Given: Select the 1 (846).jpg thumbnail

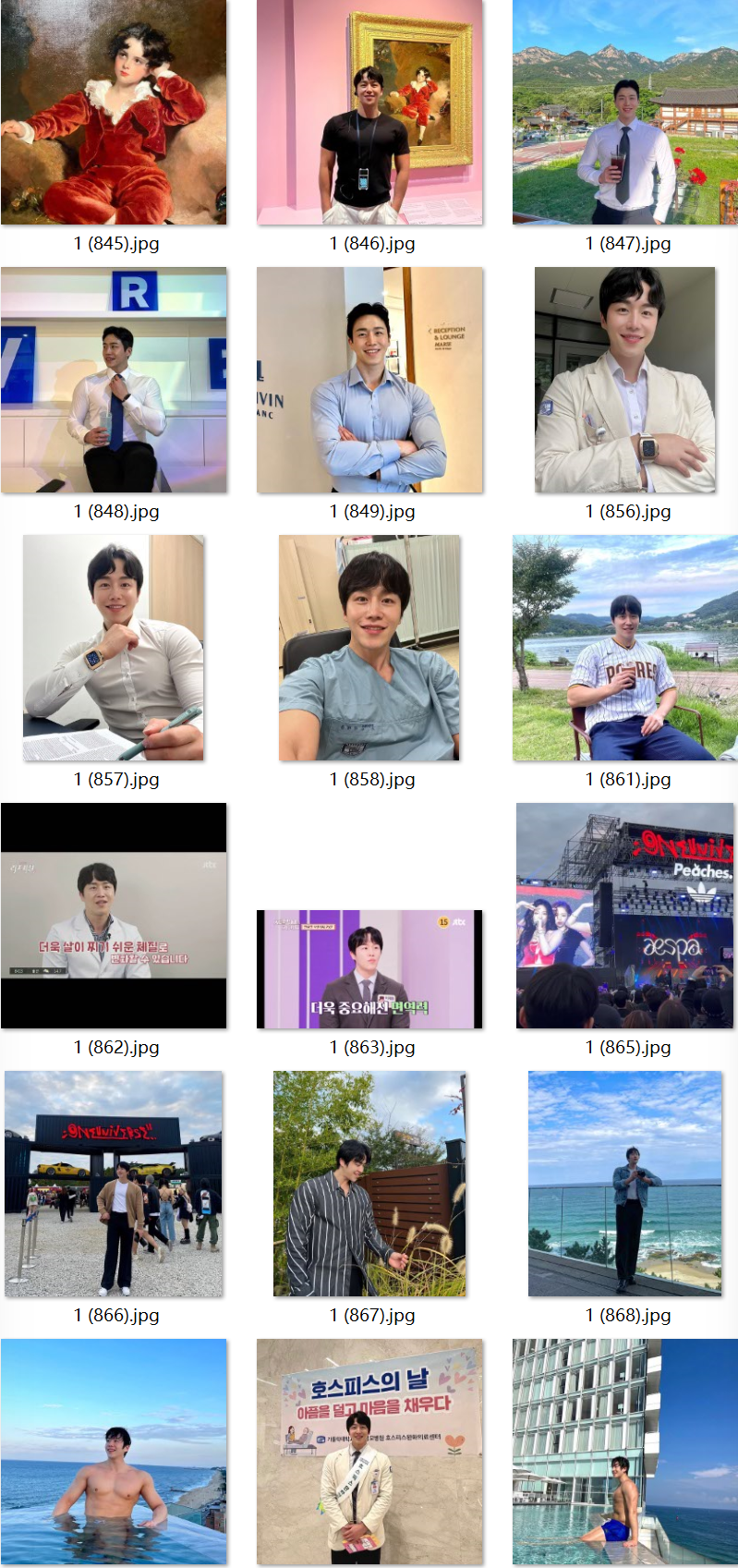Looking at the screenshot, I should point(369,112).
